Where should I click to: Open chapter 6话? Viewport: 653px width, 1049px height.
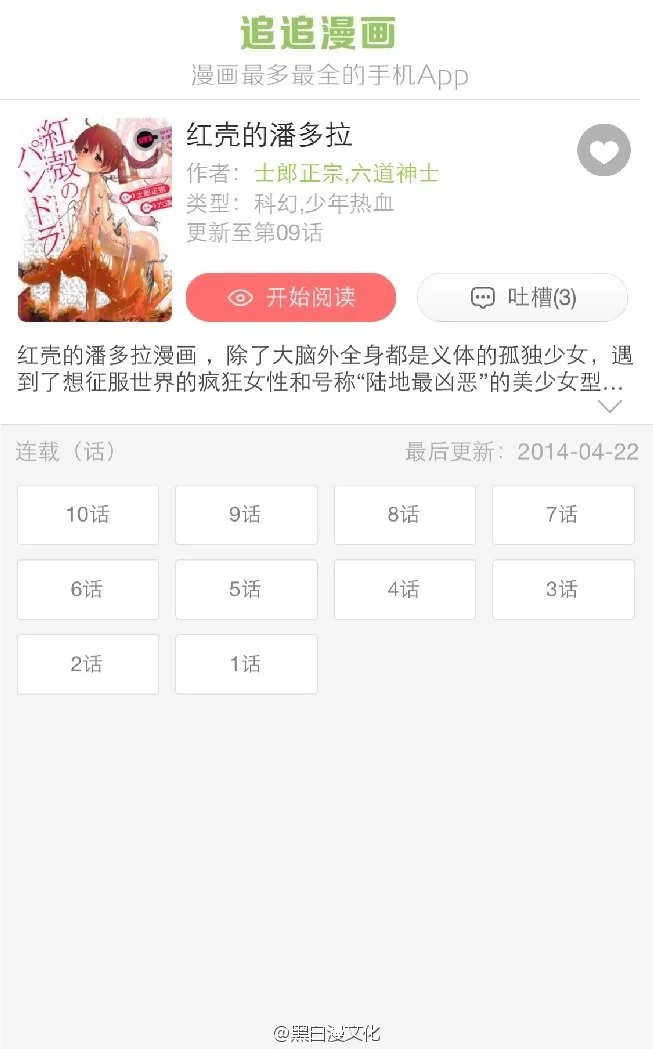tap(88, 589)
